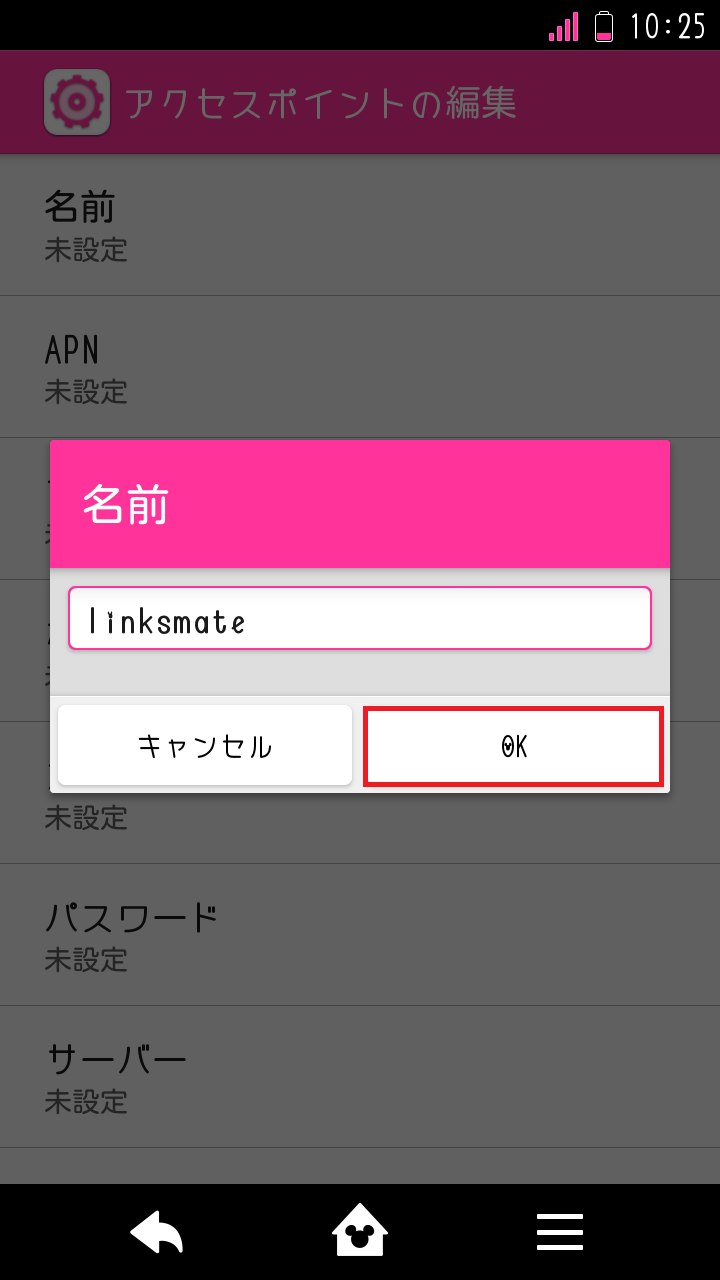Tap 未設定 under サーバー
The width and height of the screenshot is (720, 1280).
click(86, 1103)
